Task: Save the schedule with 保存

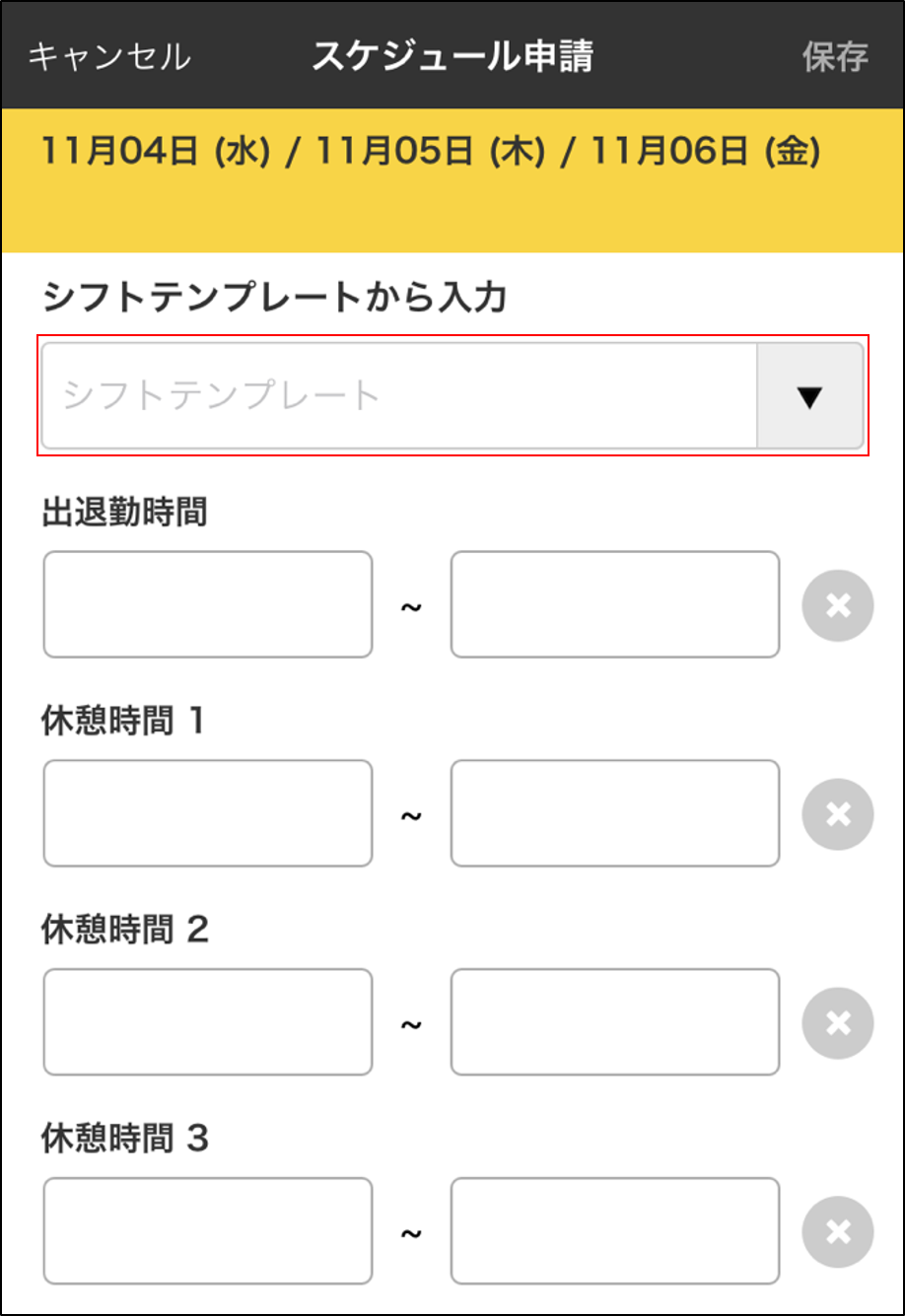Action: click(x=835, y=56)
